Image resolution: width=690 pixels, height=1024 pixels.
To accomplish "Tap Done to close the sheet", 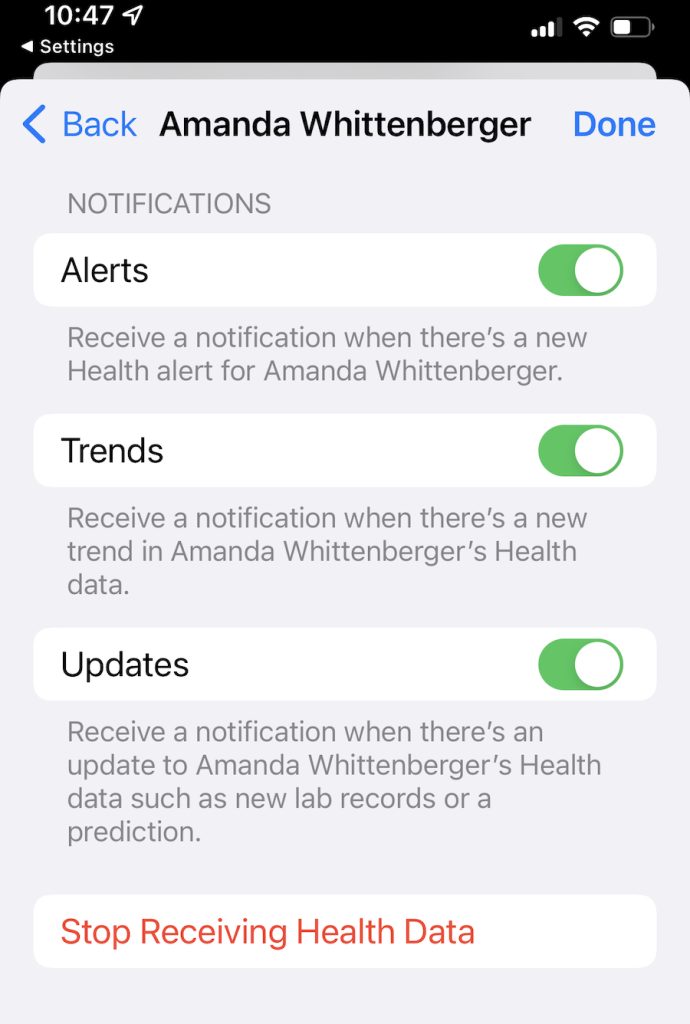I will point(614,124).
